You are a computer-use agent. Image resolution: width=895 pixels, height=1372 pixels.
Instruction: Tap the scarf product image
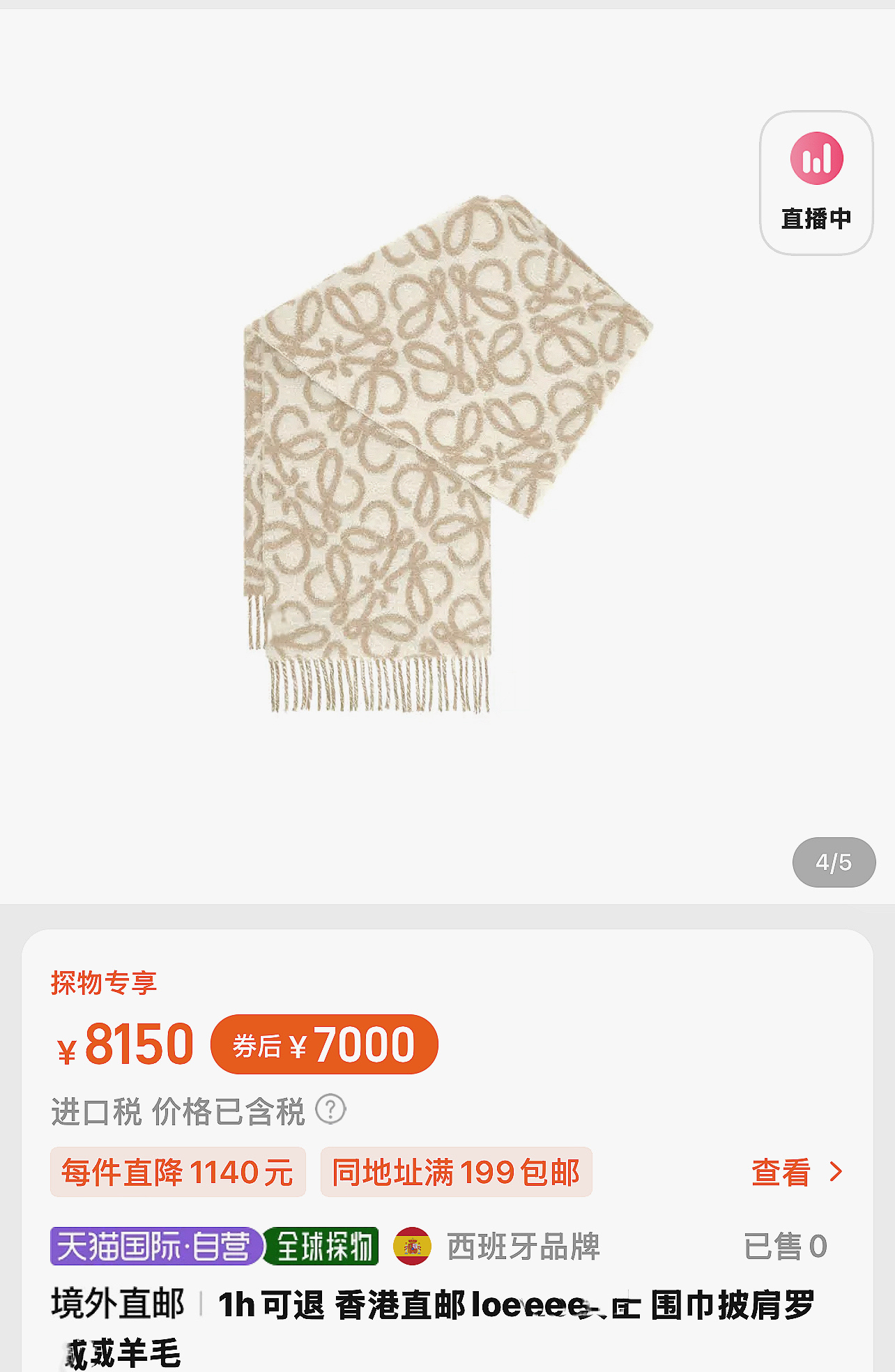[447, 453]
